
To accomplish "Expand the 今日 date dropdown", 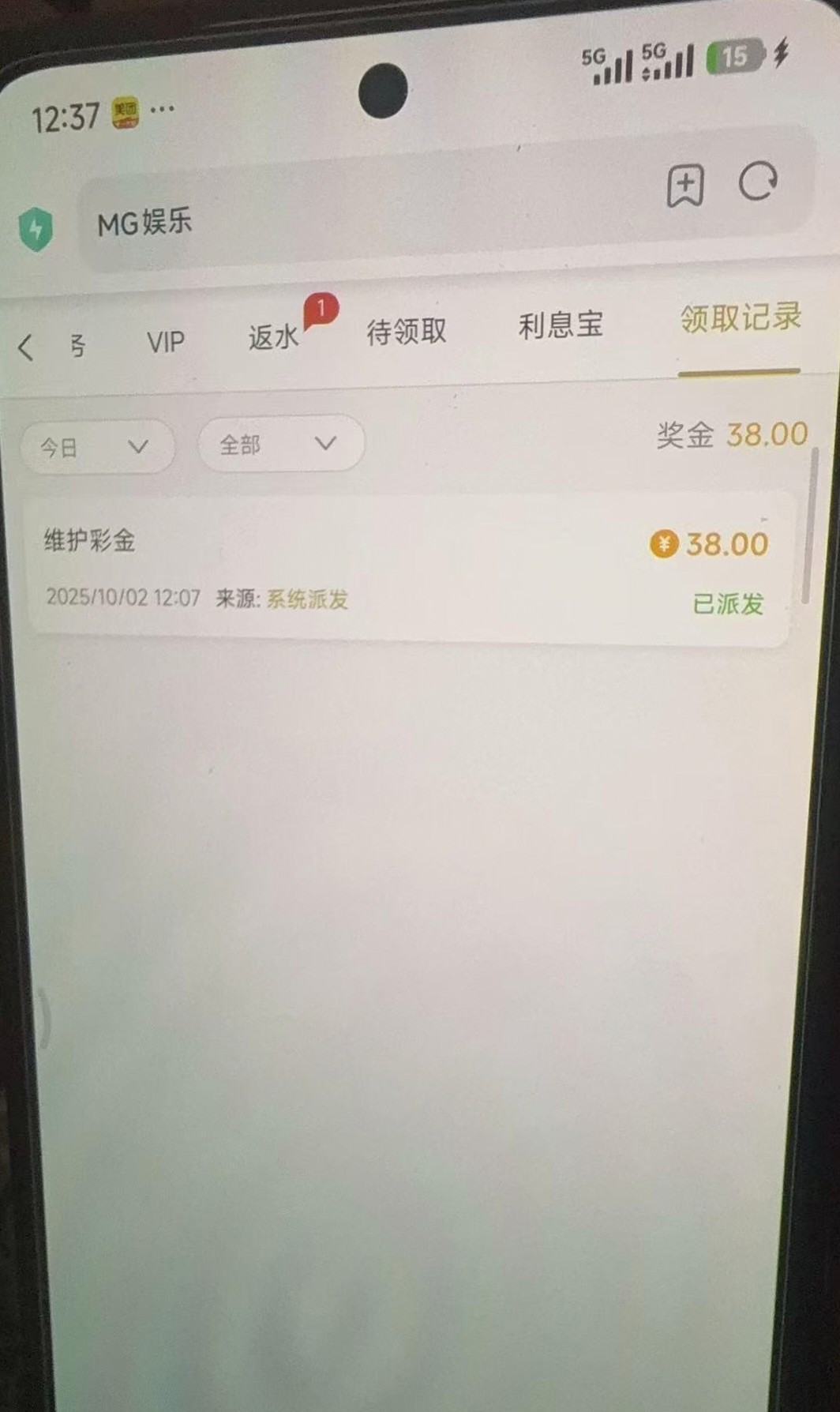I will click(96, 448).
